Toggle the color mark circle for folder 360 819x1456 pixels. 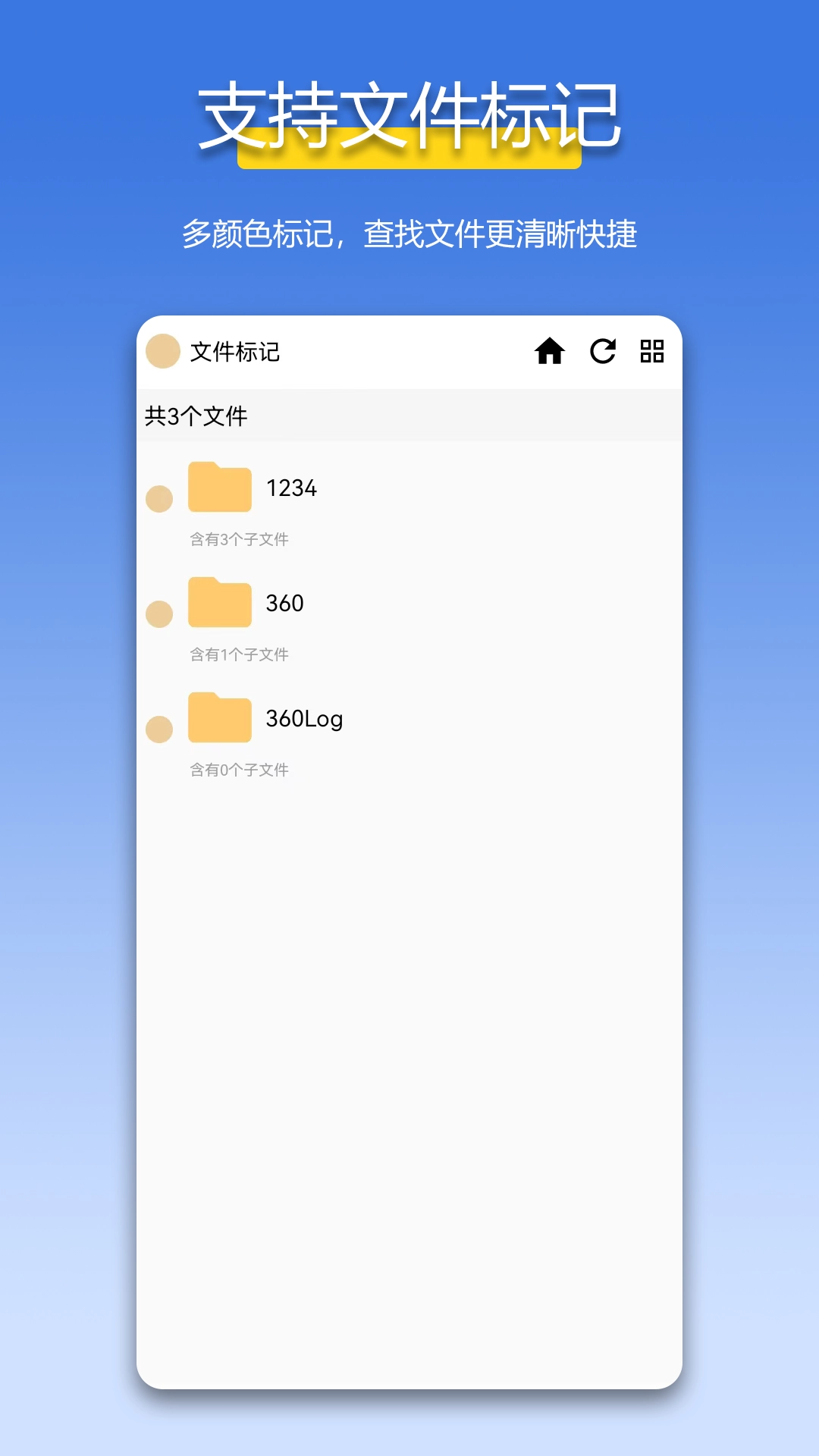(x=159, y=613)
